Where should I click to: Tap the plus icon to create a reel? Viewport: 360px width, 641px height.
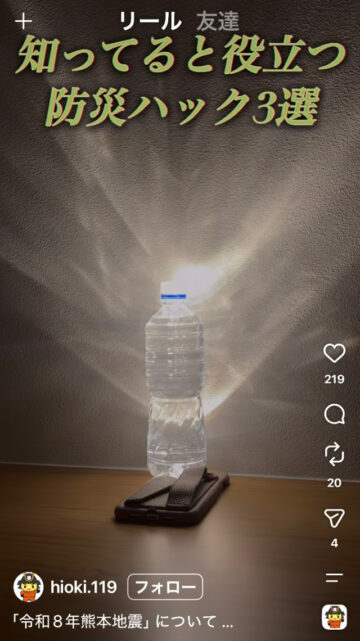[x=23, y=22]
